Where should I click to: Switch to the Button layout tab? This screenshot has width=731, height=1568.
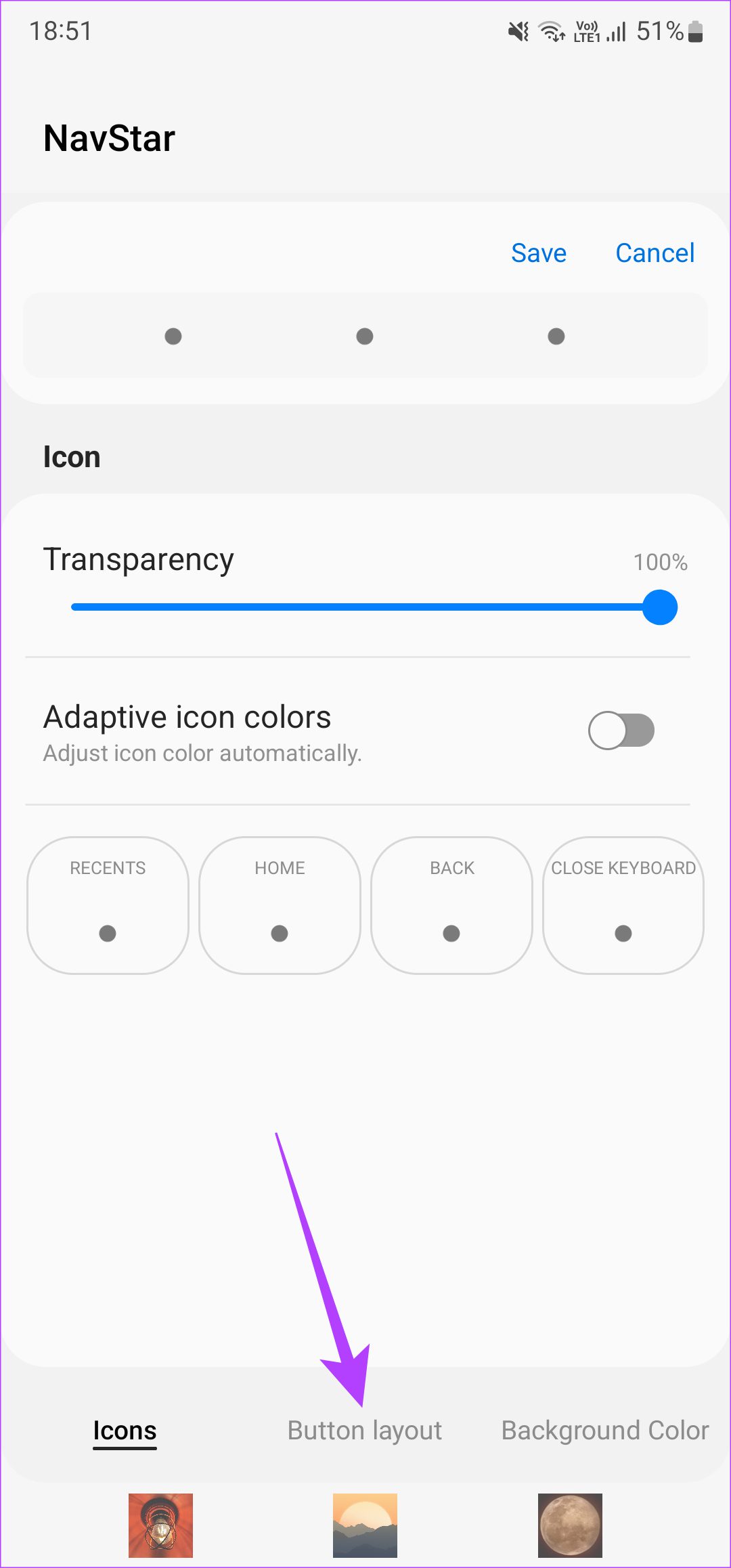tap(365, 1430)
